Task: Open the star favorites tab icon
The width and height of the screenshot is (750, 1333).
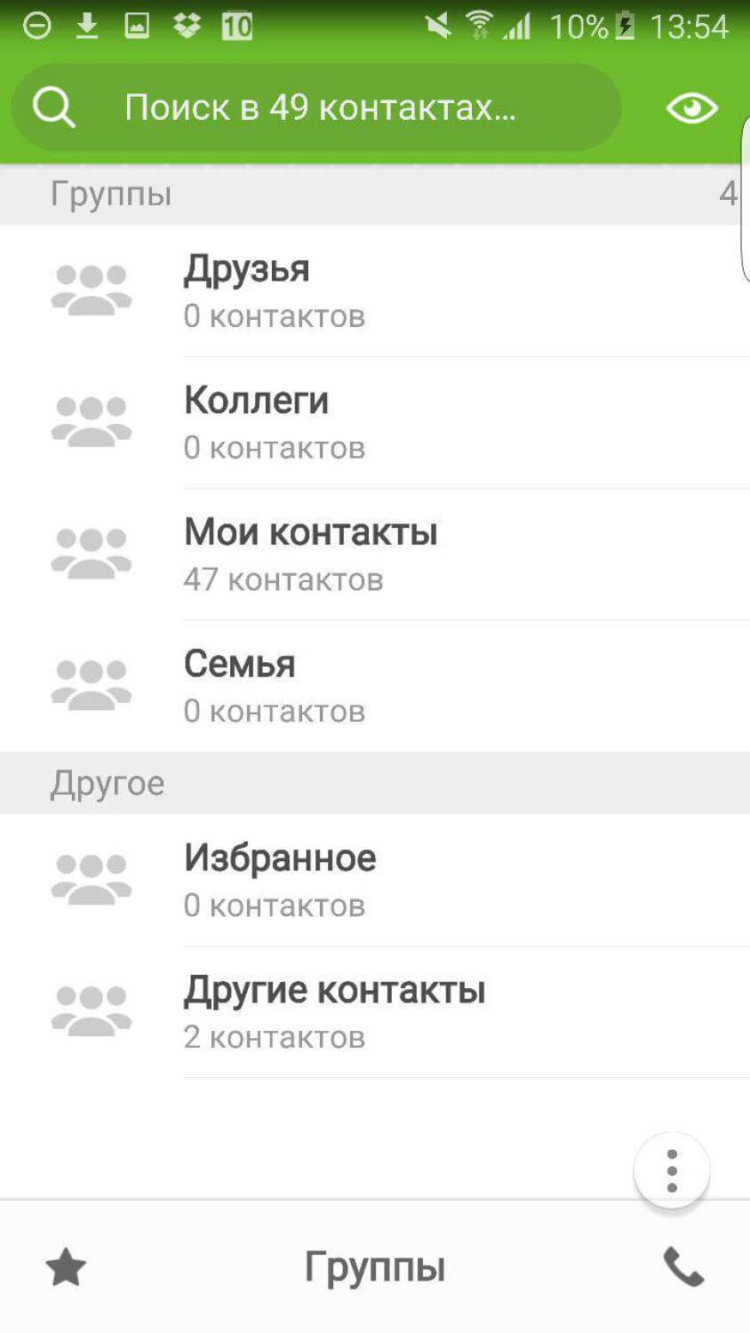Action: (x=64, y=1267)
